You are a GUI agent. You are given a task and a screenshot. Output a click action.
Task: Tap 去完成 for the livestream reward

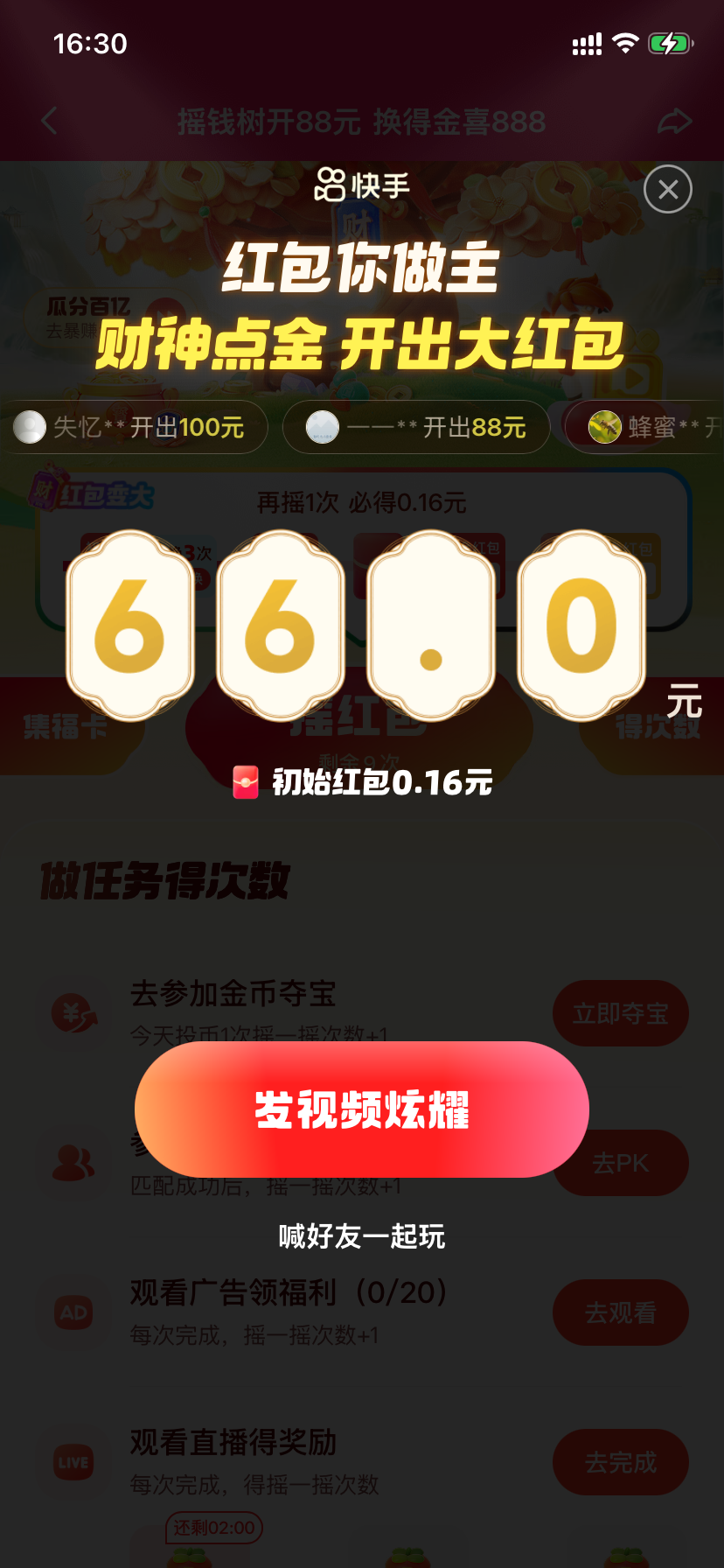pos(620,1462)
